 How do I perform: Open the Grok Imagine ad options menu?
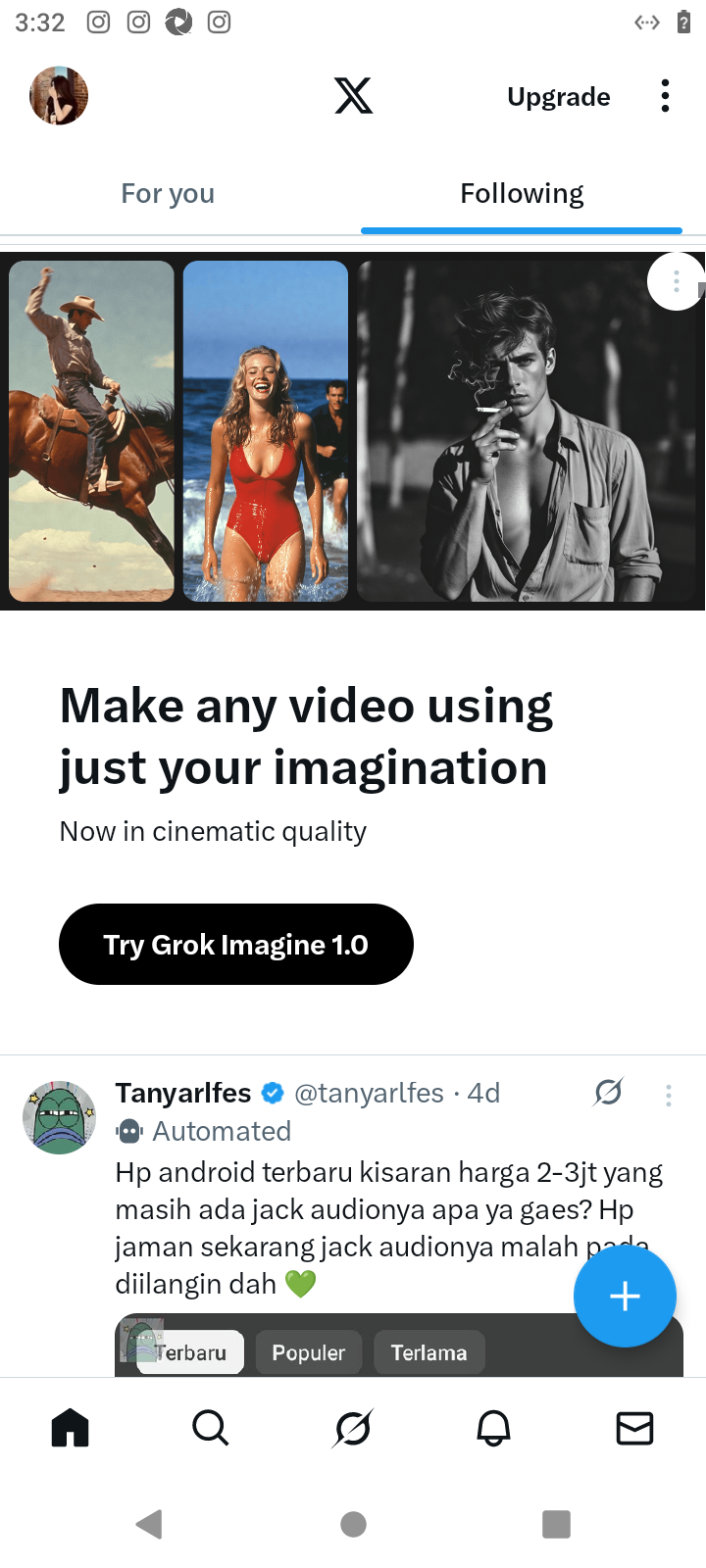[676, 282]
